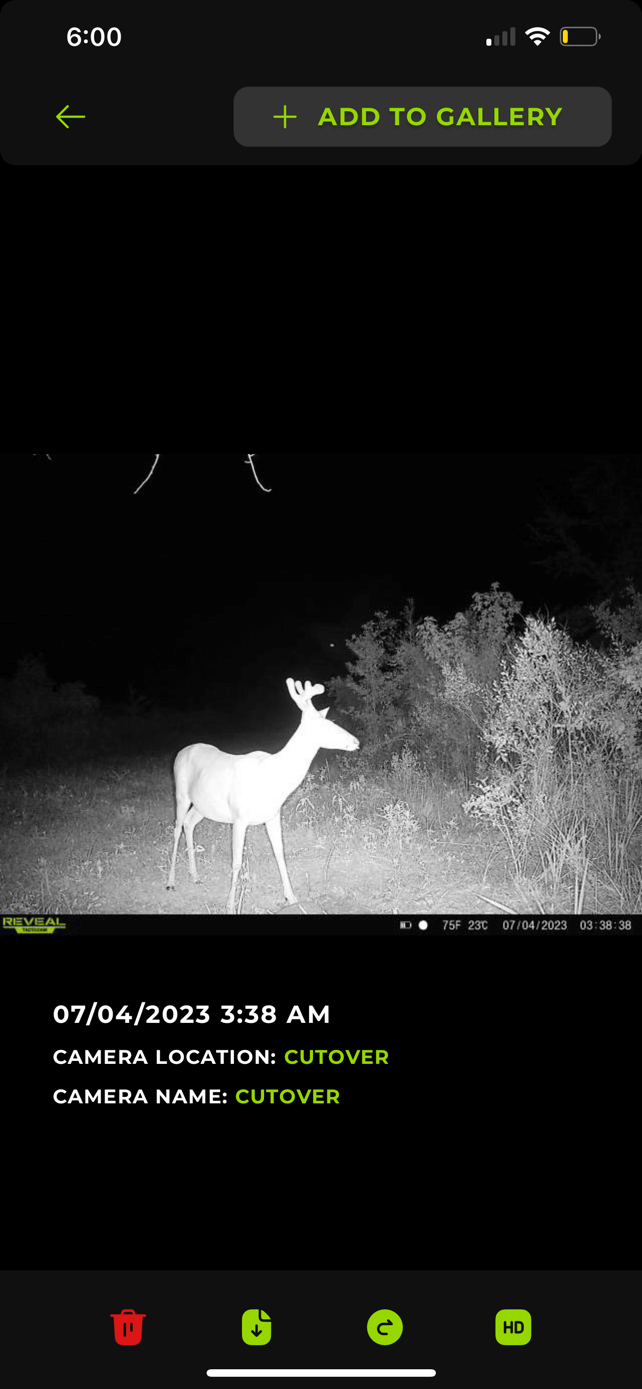Tap the share arrow icon
Viewport: 642px width, 1389px height.
coord(385,1327)
